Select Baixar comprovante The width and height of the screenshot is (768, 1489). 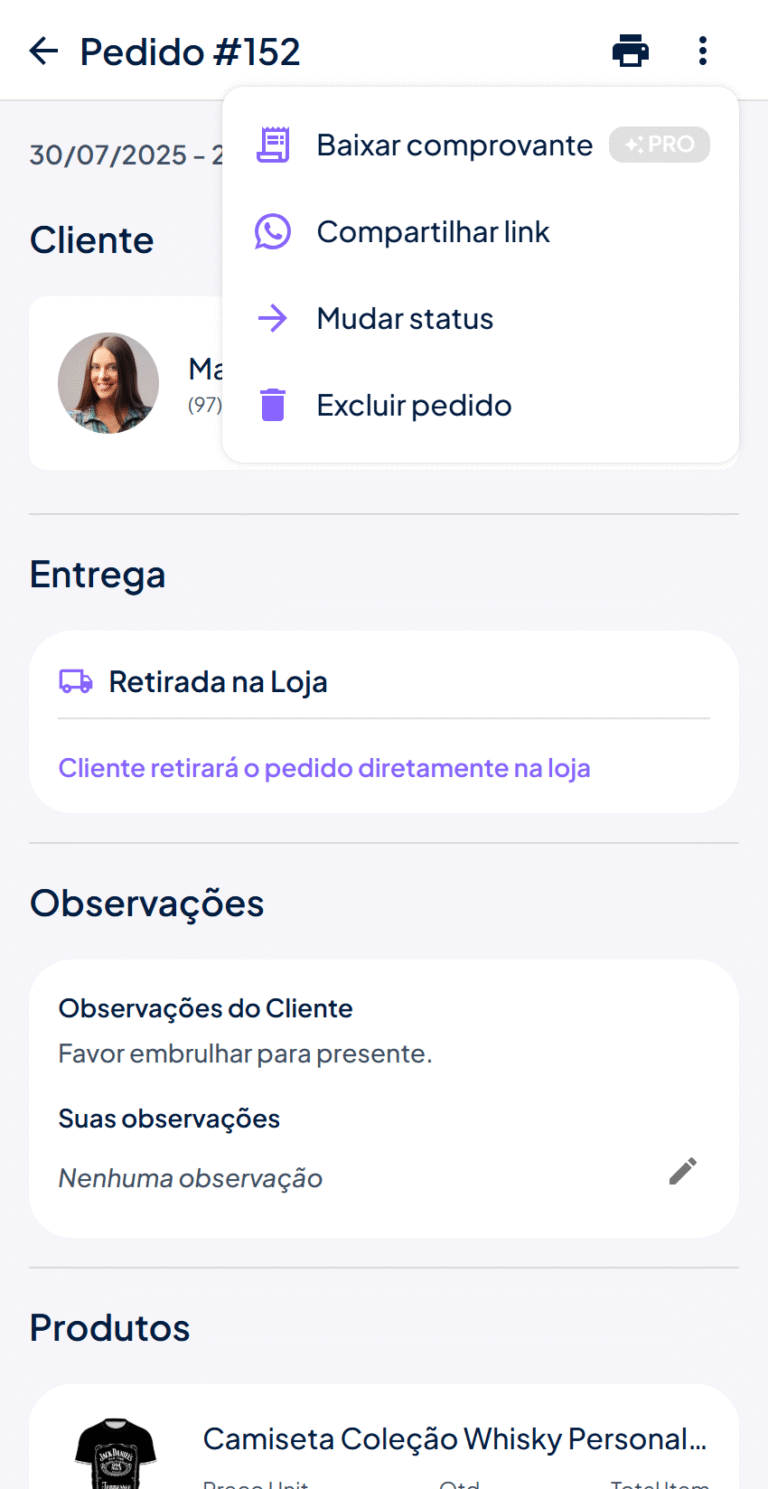click(x=454, y=145)
